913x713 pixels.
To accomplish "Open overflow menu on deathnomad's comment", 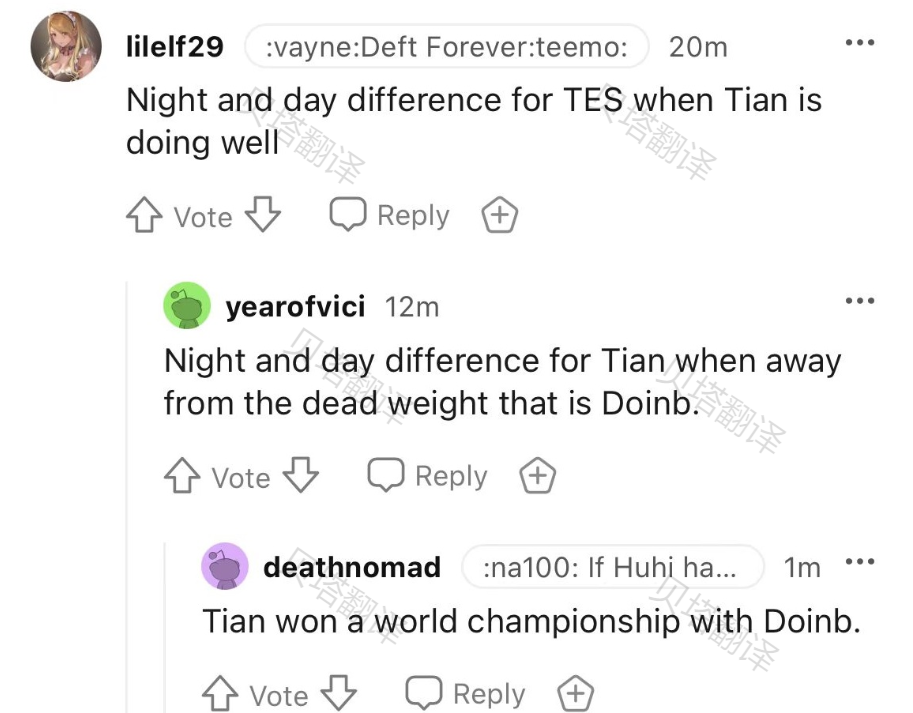I will [860, 562].
